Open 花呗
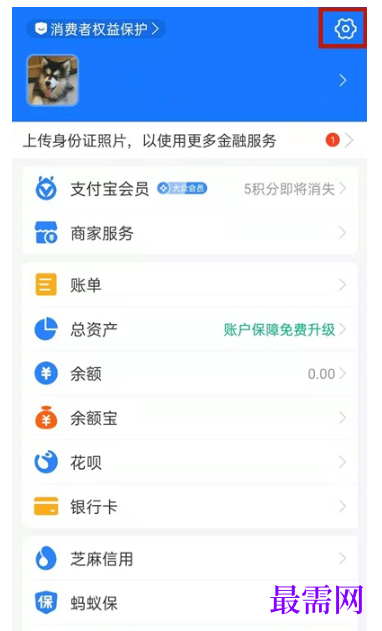 click(190, 462)
